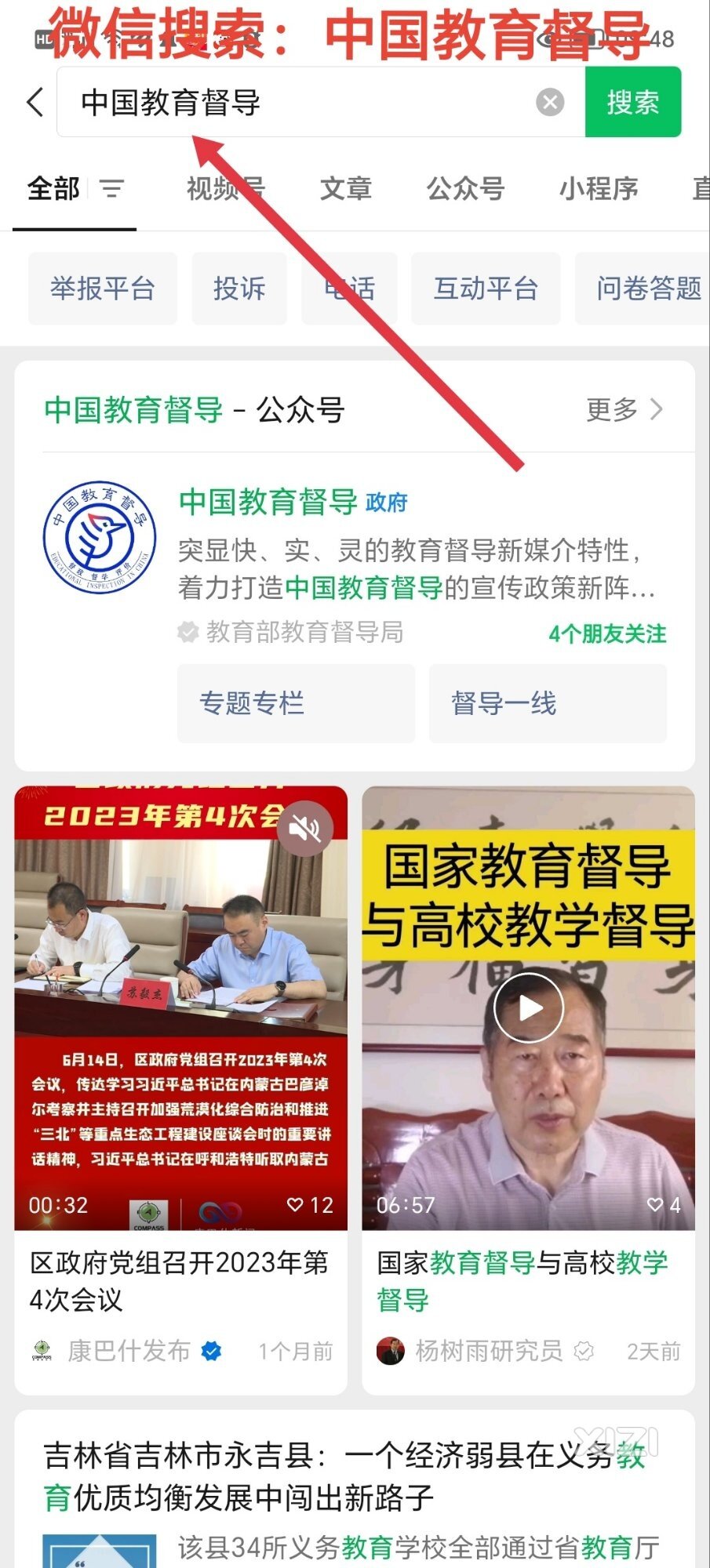The width and height of the screenshot is (710, 1568).
Task: Open the 吉林省吉林市永吉县 article
Action: (345, 1476)
